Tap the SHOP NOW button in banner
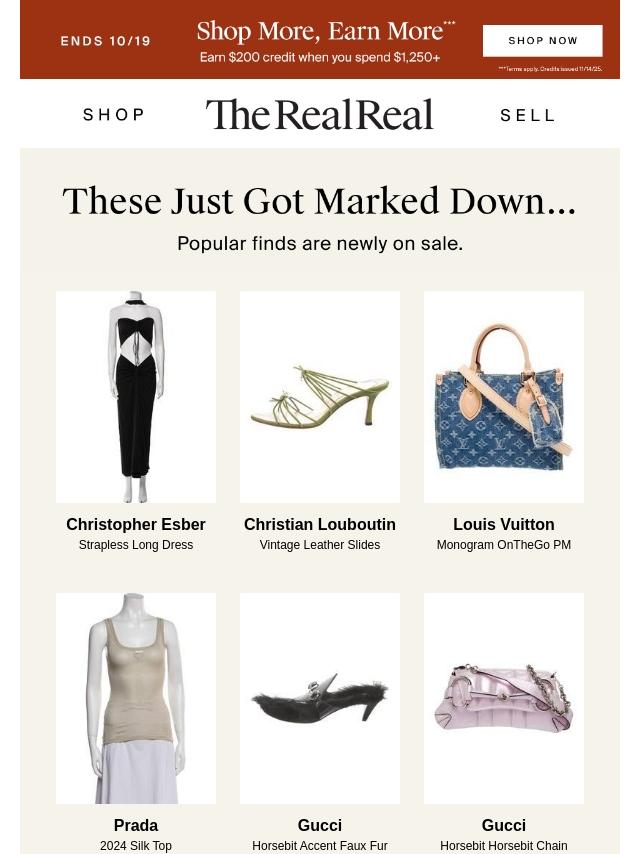The height and width of the screenshot is (854, 640). (543, 41)
